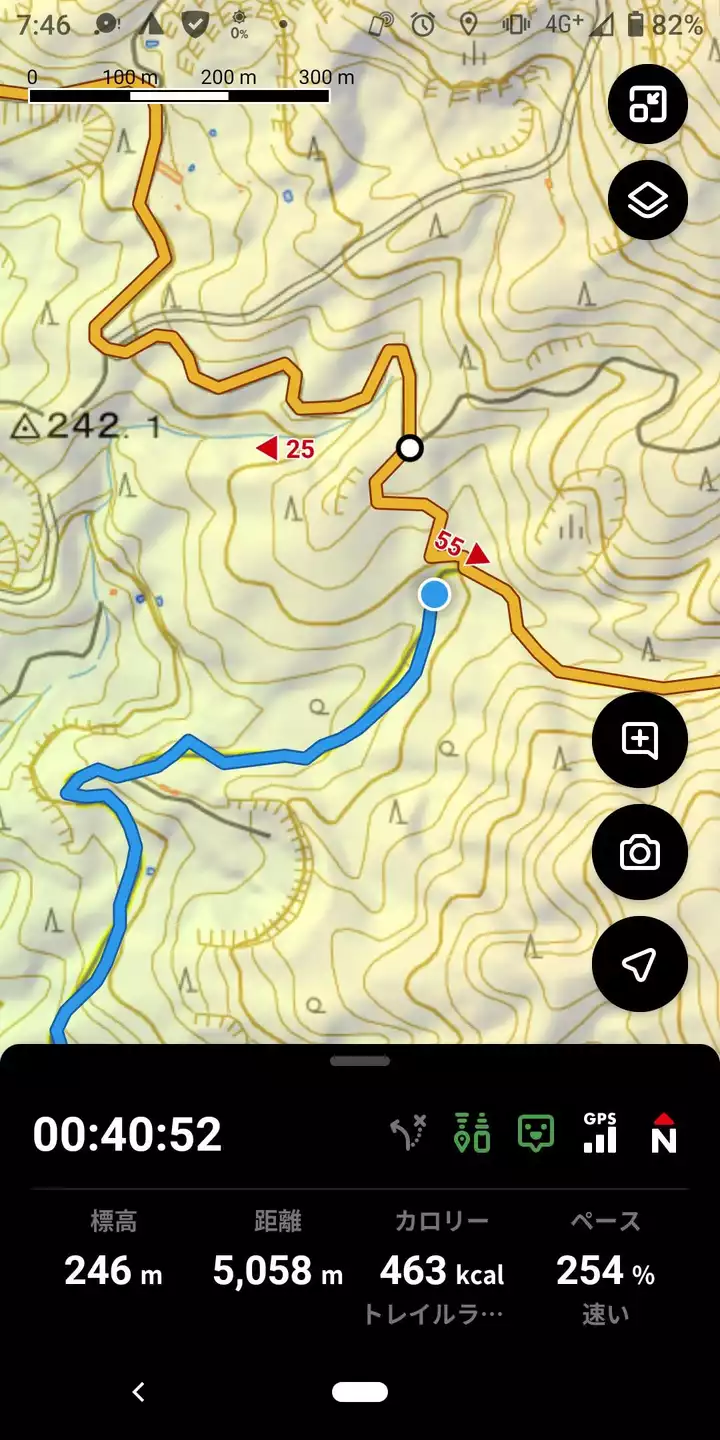Add a note with the plus bubble
Image resolution: width=720 pixels, height=1440 pixels.
pyautogui.click(x=639, y=741)
